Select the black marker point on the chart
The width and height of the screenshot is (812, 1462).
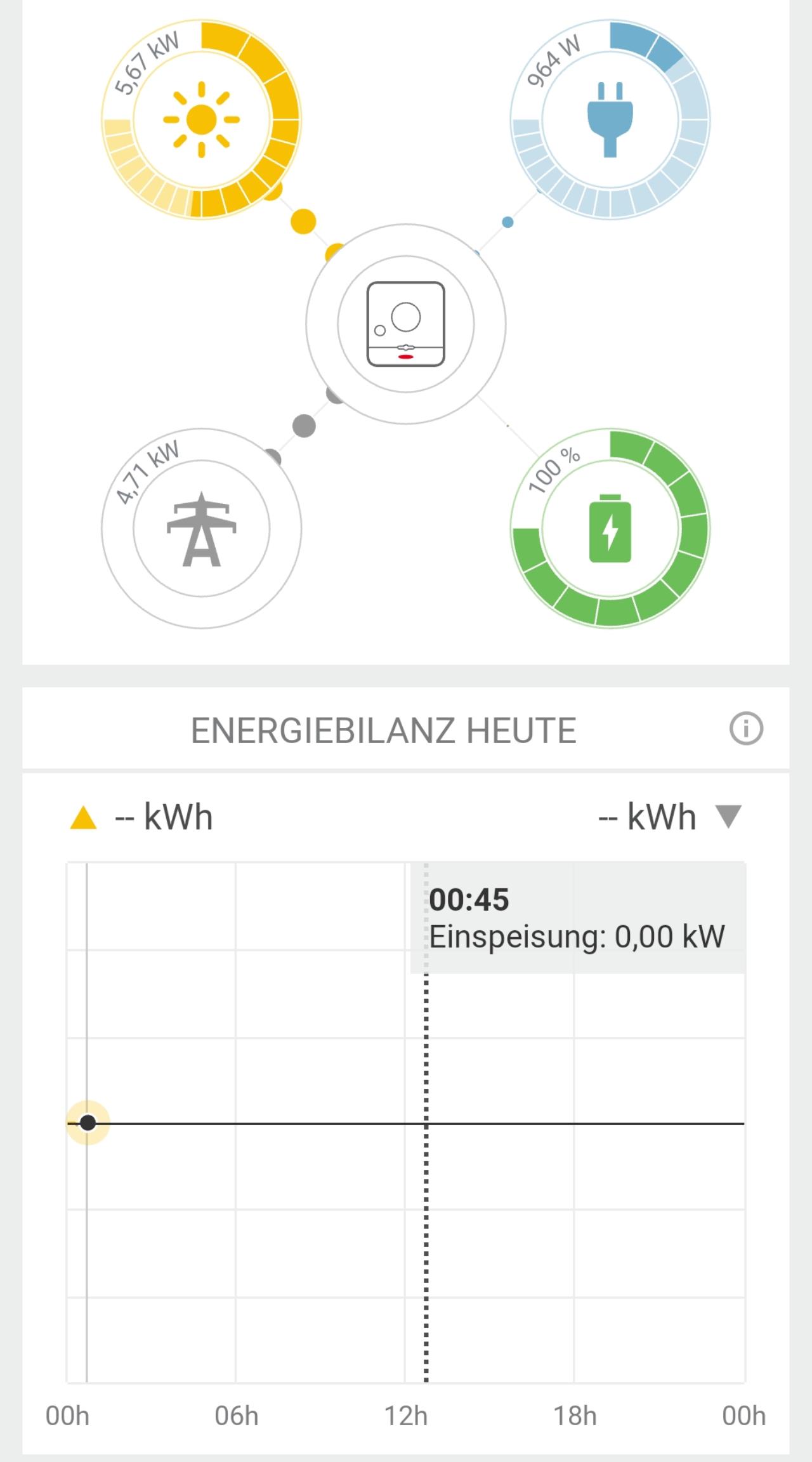tap(88, 1123)
